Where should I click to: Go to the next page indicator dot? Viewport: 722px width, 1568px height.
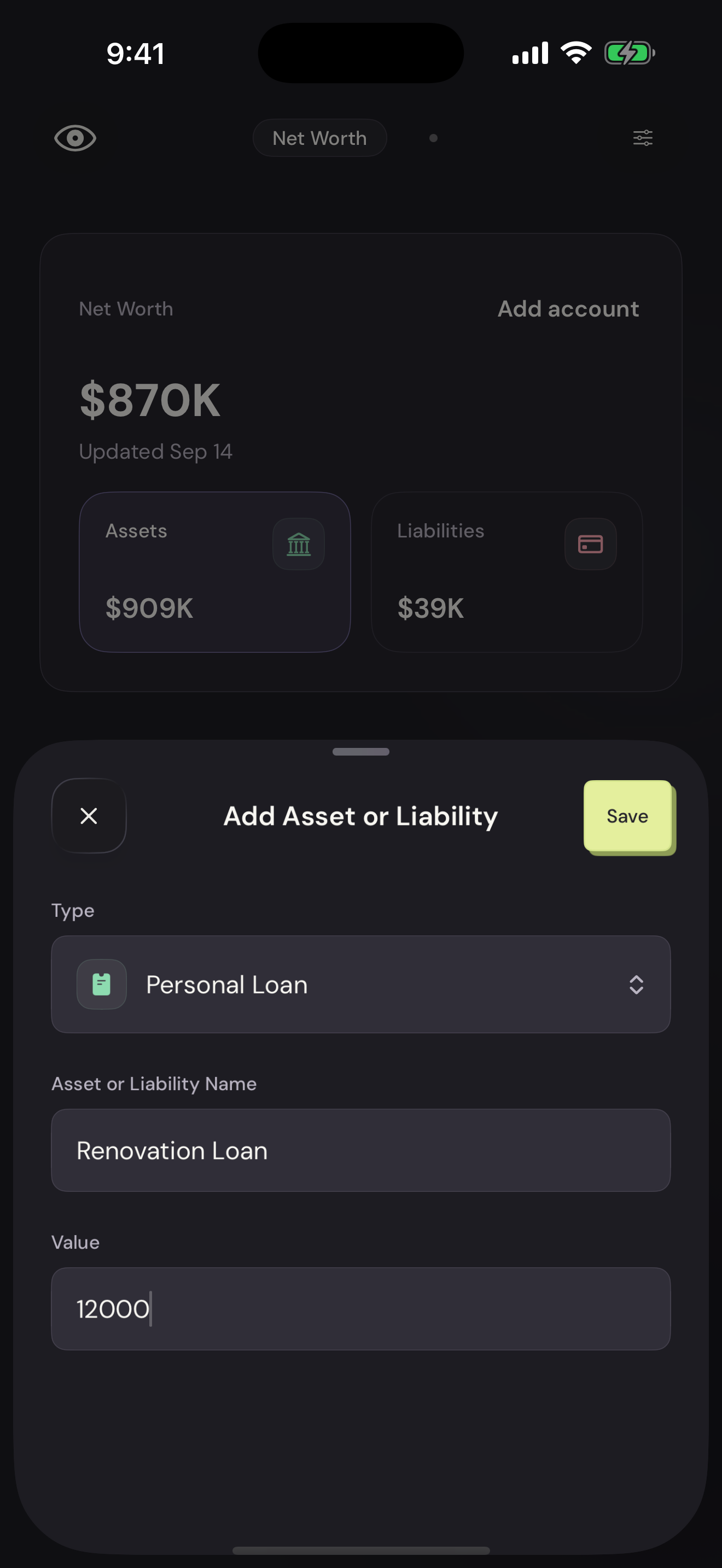433,138
